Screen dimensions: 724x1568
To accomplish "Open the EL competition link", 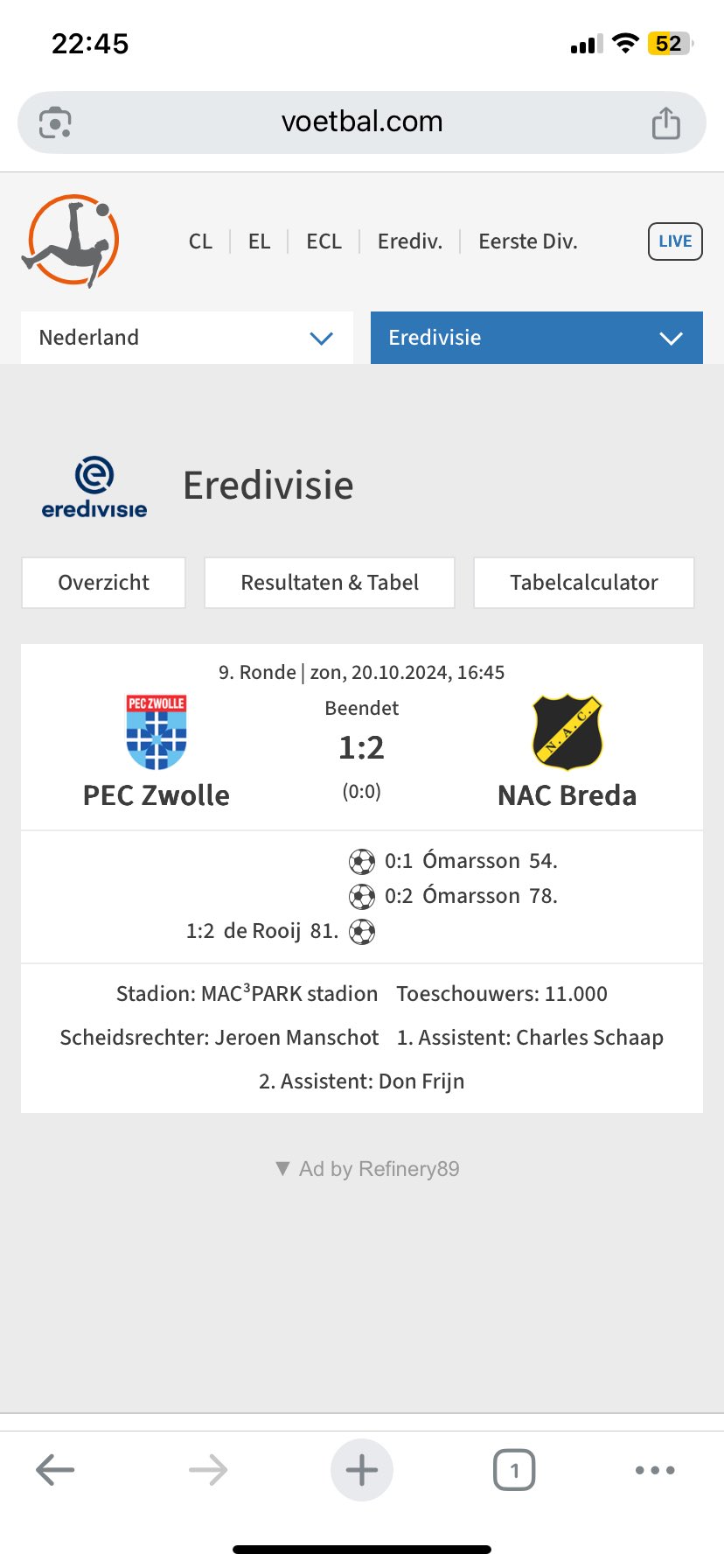I will coord(259,241).
